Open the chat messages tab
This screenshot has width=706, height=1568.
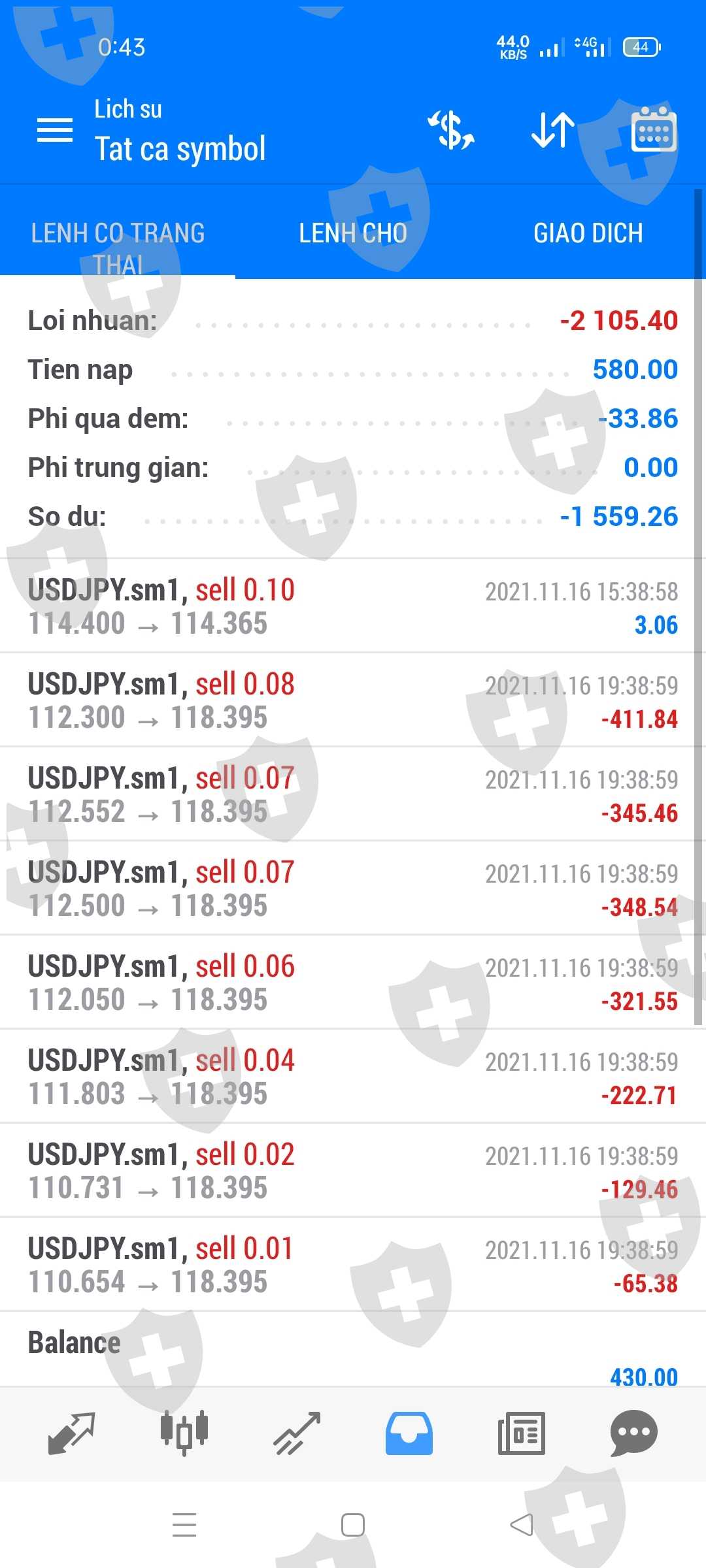(x=633, y=1433)
